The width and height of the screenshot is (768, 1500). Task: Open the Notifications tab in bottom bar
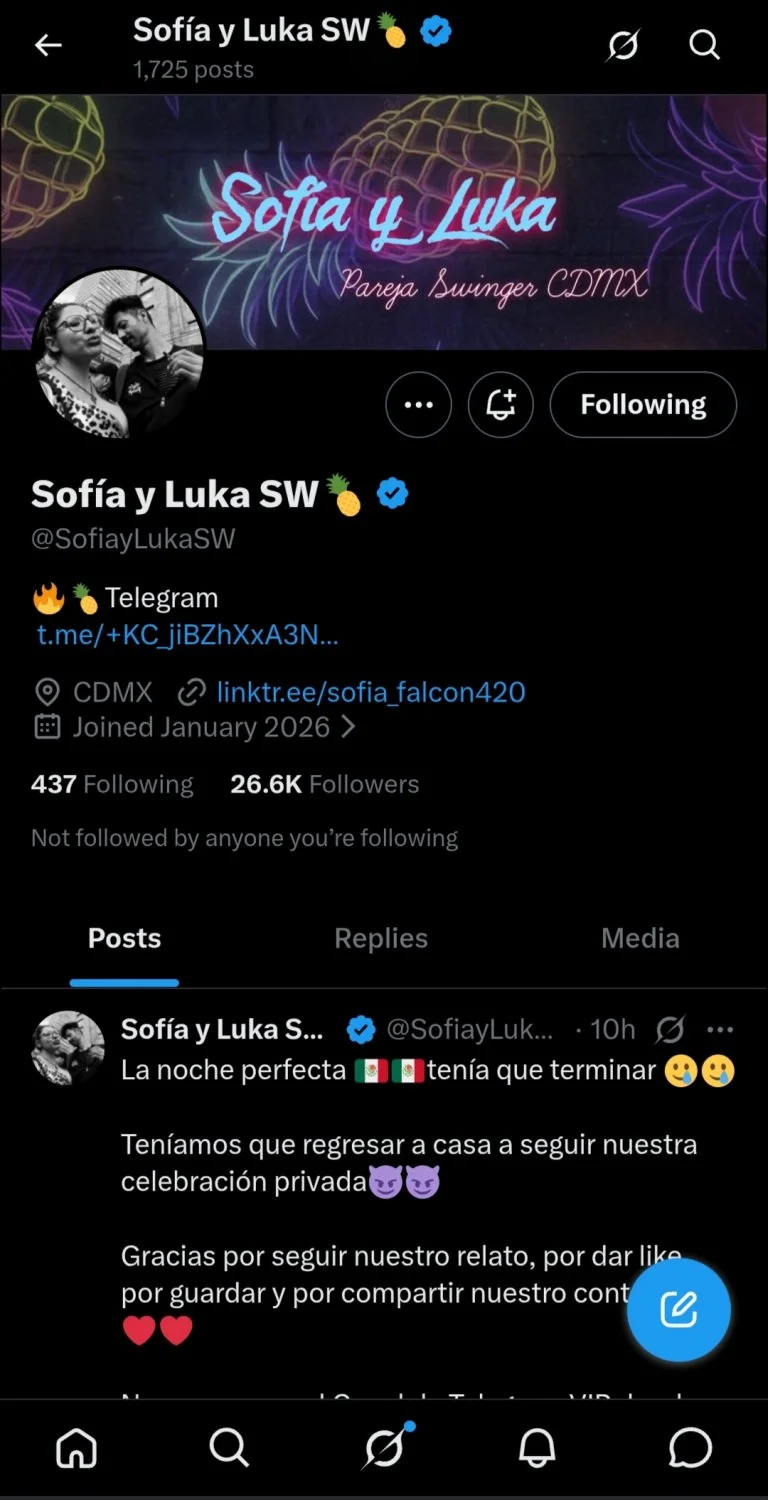click(537, 1447)
